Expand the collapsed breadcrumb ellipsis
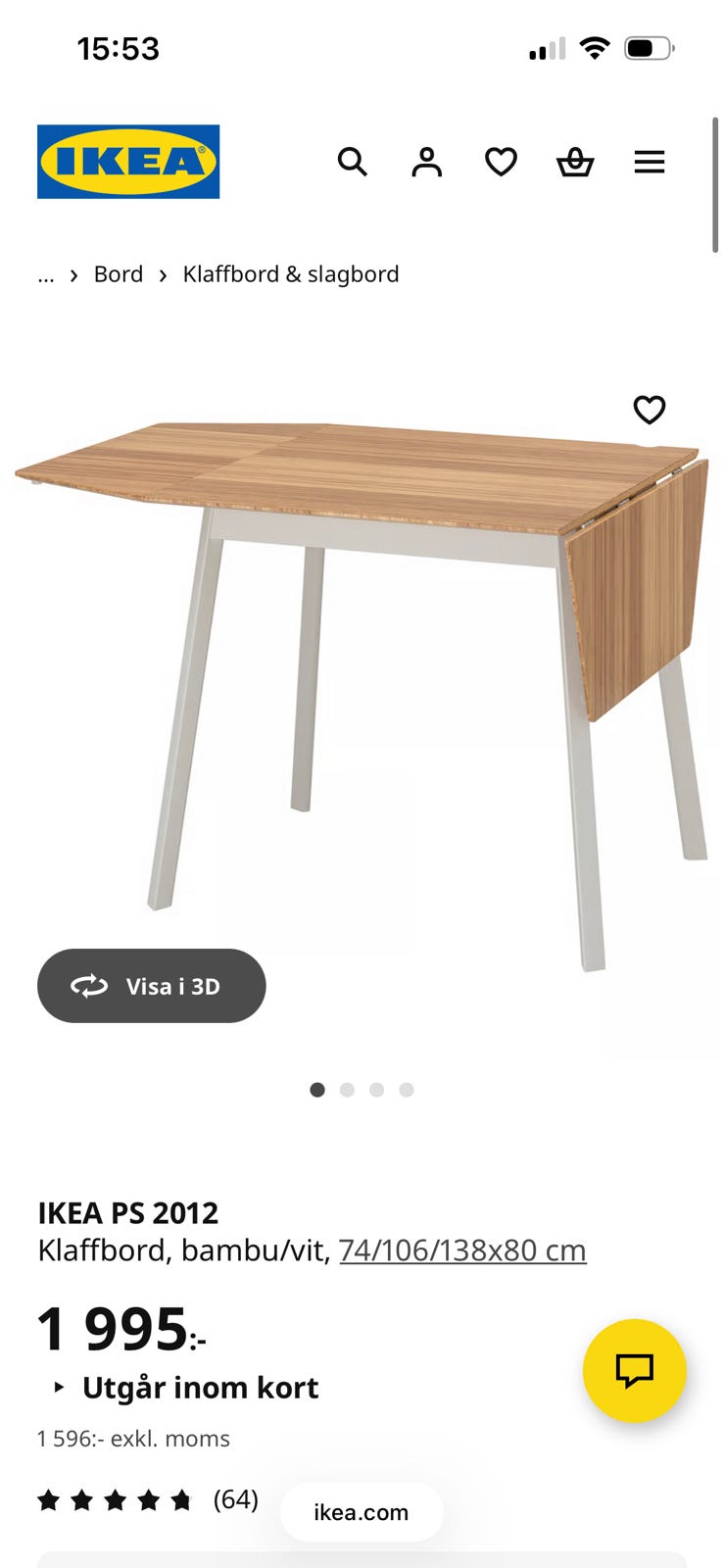 [x=46, y=275]
